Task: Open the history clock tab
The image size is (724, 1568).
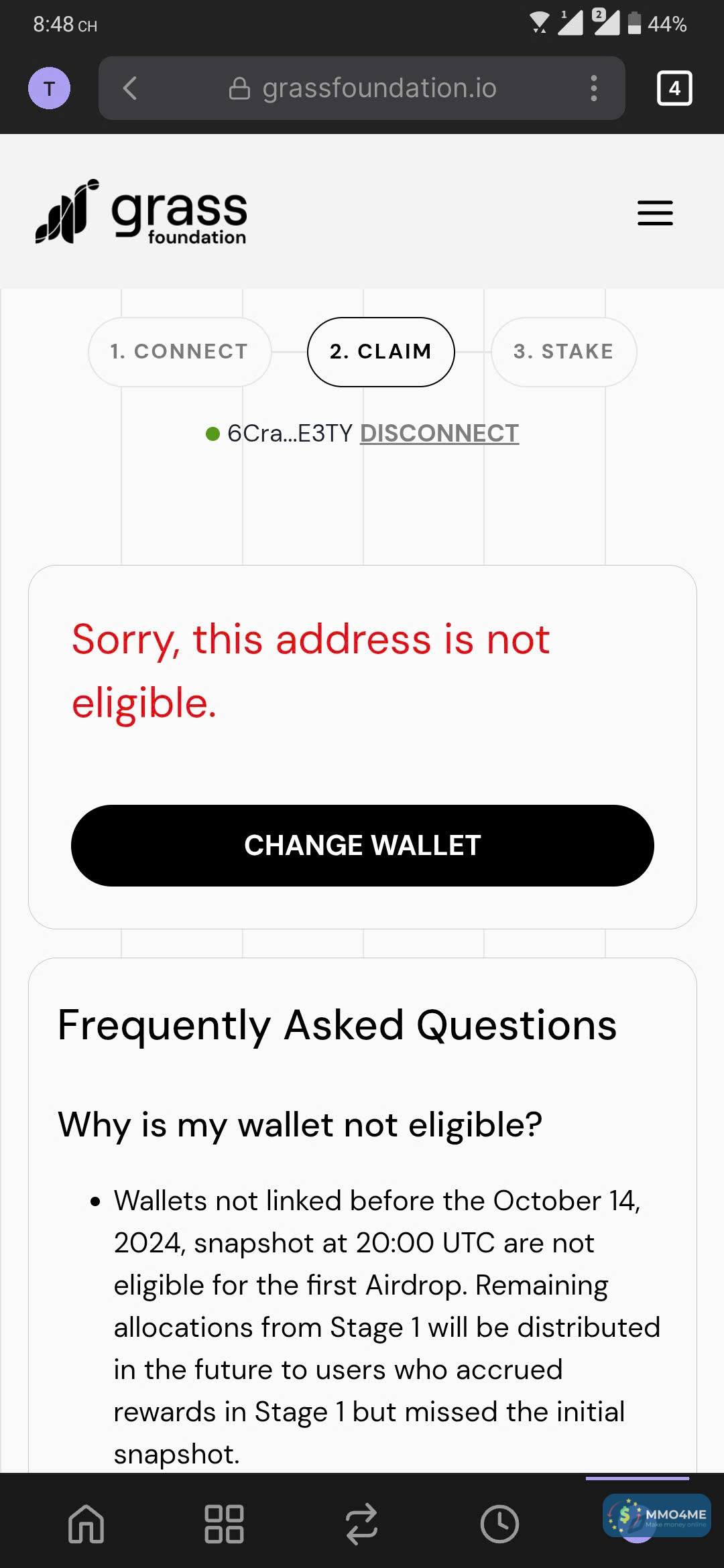Action: [x=499, y=1524]
